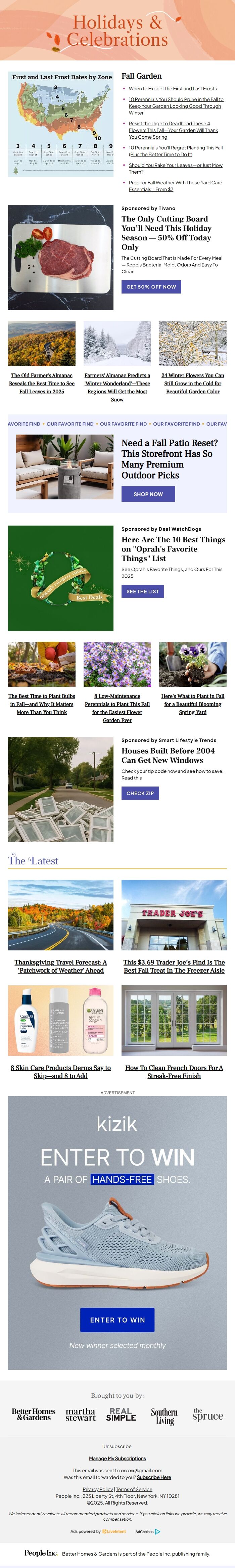Tap 'SEE THE LIST' for Oprah's Favorite Things
This screenshot has height=1568, width=235.
142,591
